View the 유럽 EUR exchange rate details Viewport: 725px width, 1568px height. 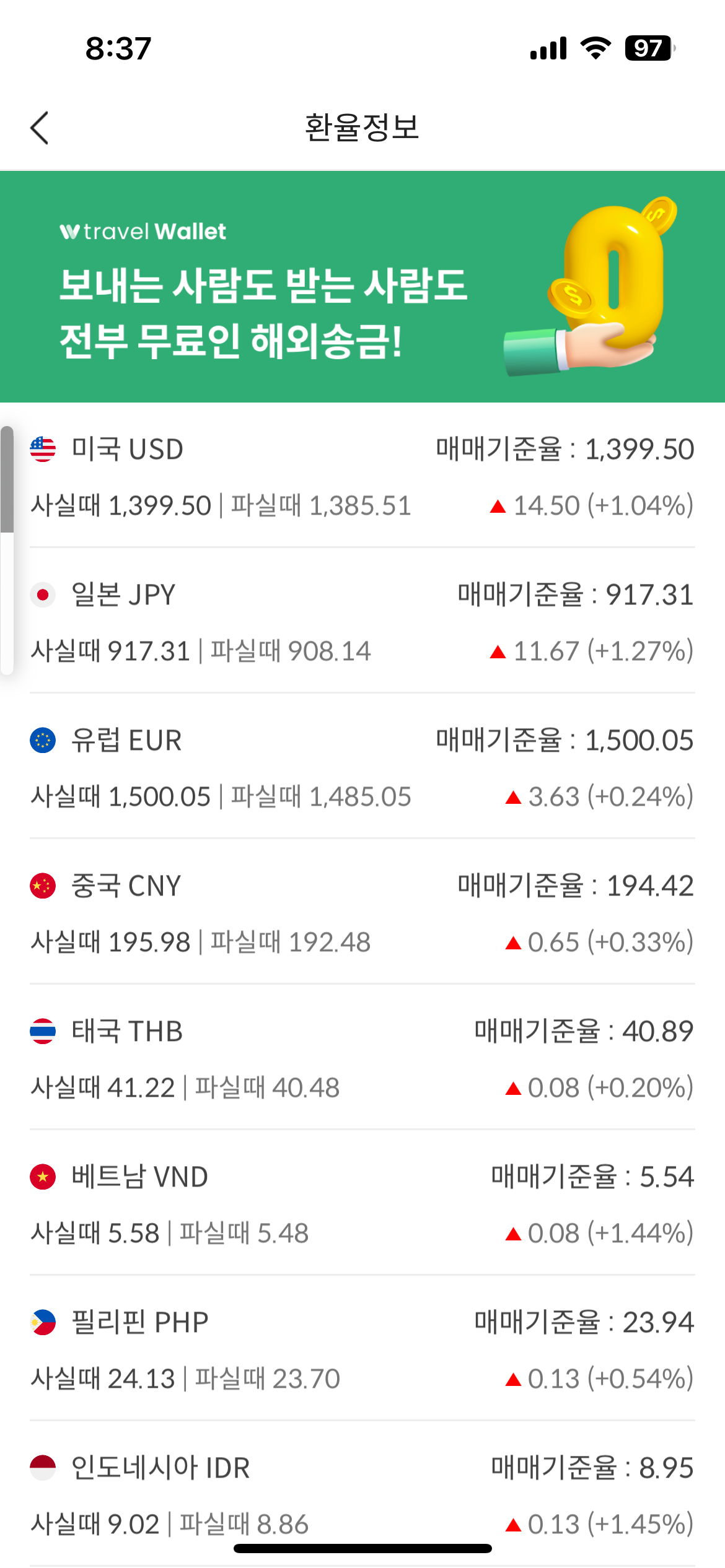coord(362,766)
